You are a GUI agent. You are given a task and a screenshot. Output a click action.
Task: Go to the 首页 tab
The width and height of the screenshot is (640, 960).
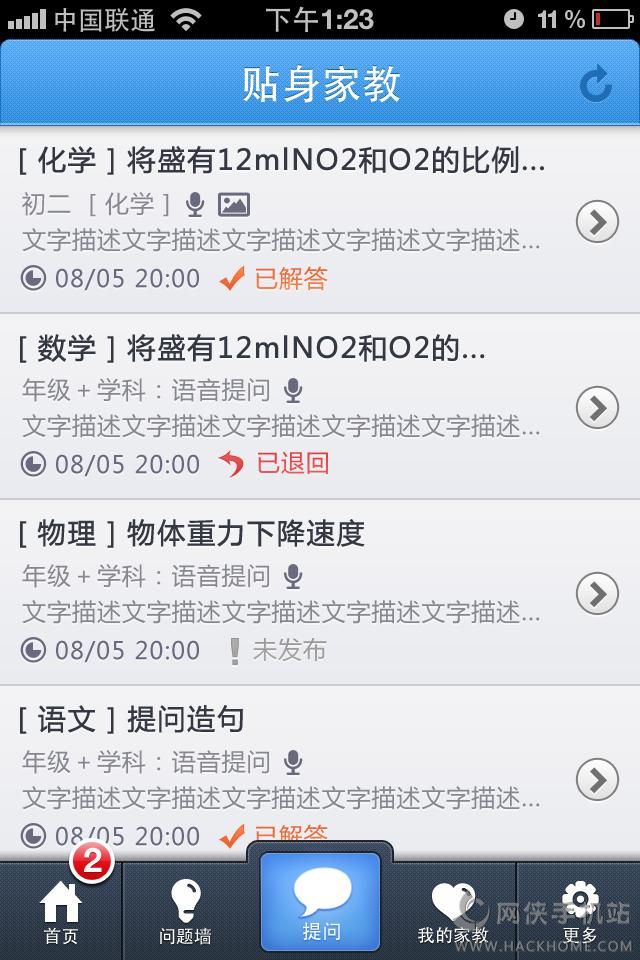click(60, 912)
